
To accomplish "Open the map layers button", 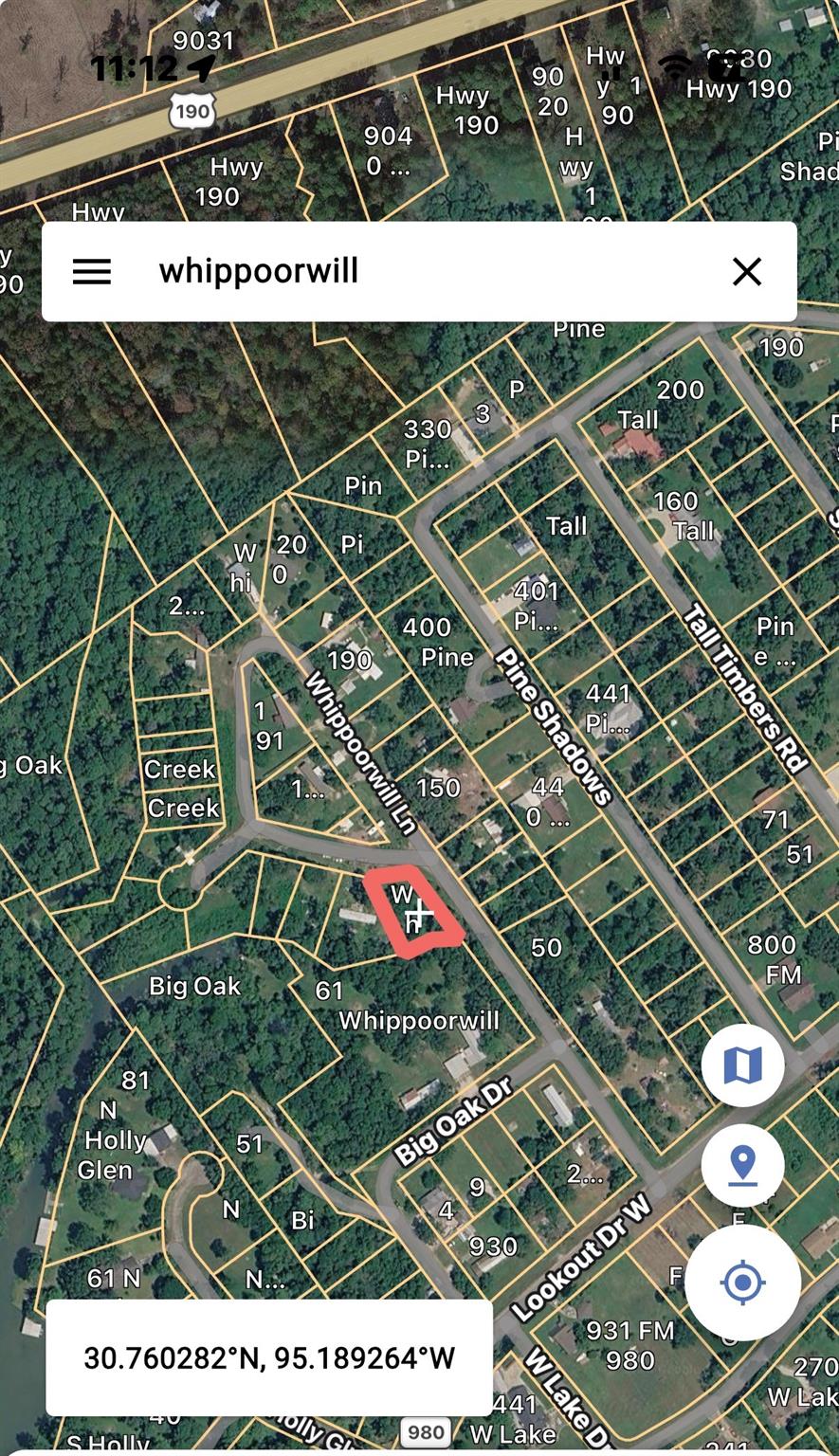I will point(742,1065).
